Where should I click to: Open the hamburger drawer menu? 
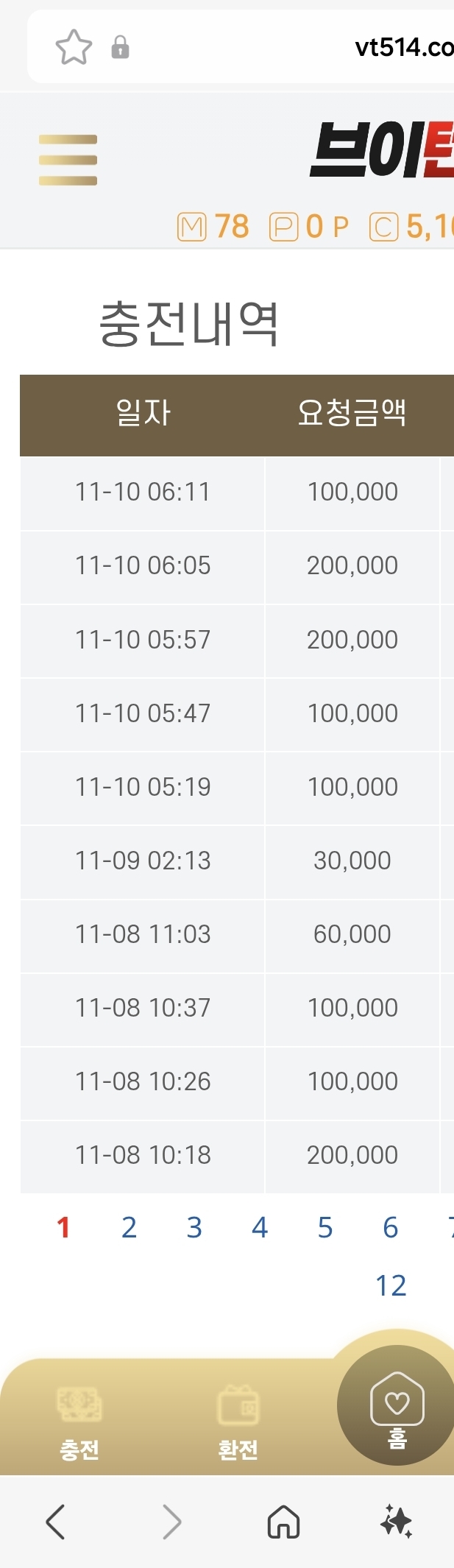click(68, 160)
